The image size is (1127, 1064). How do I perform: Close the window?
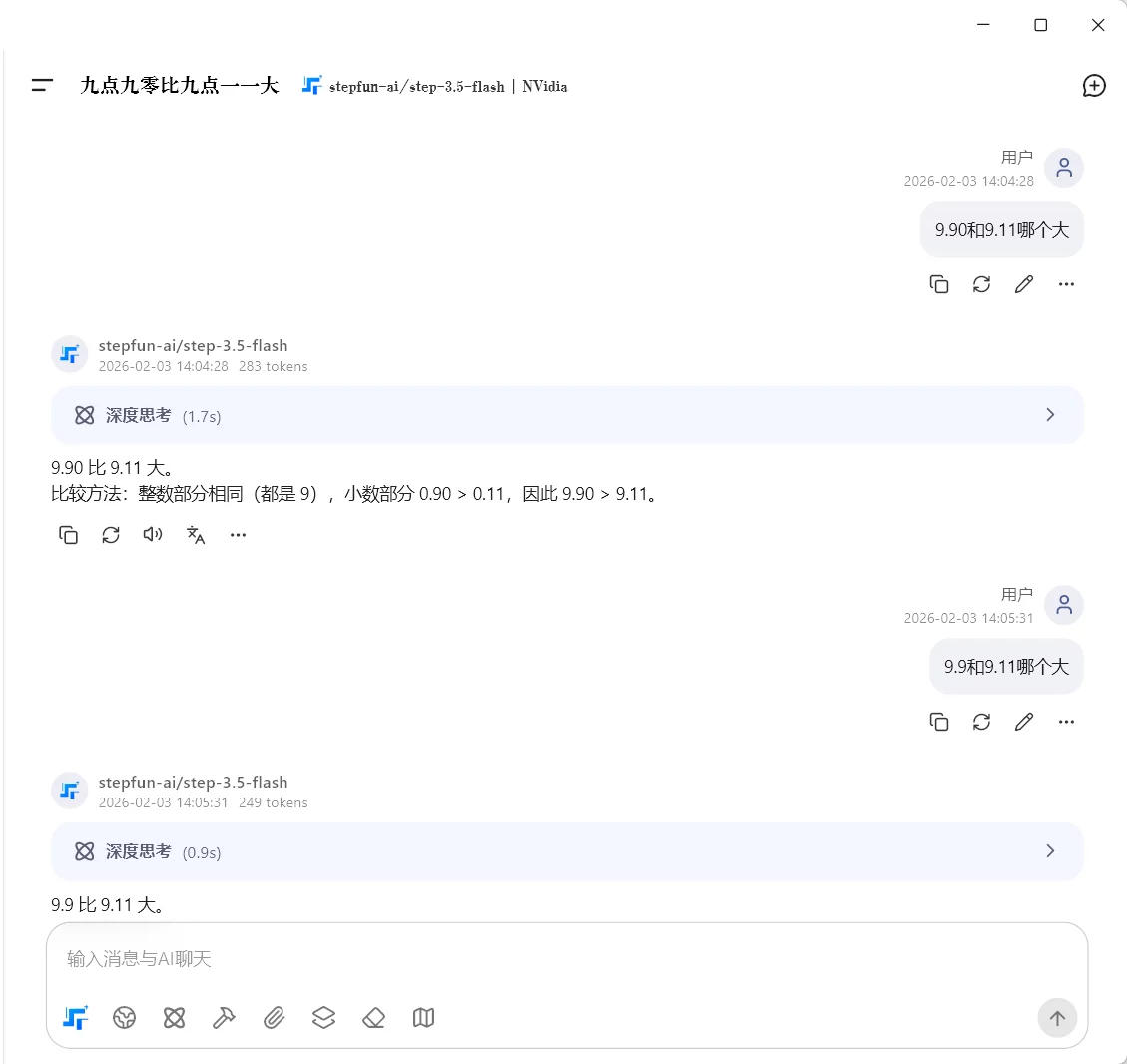pyautogui.click(x=1098, y=25)
